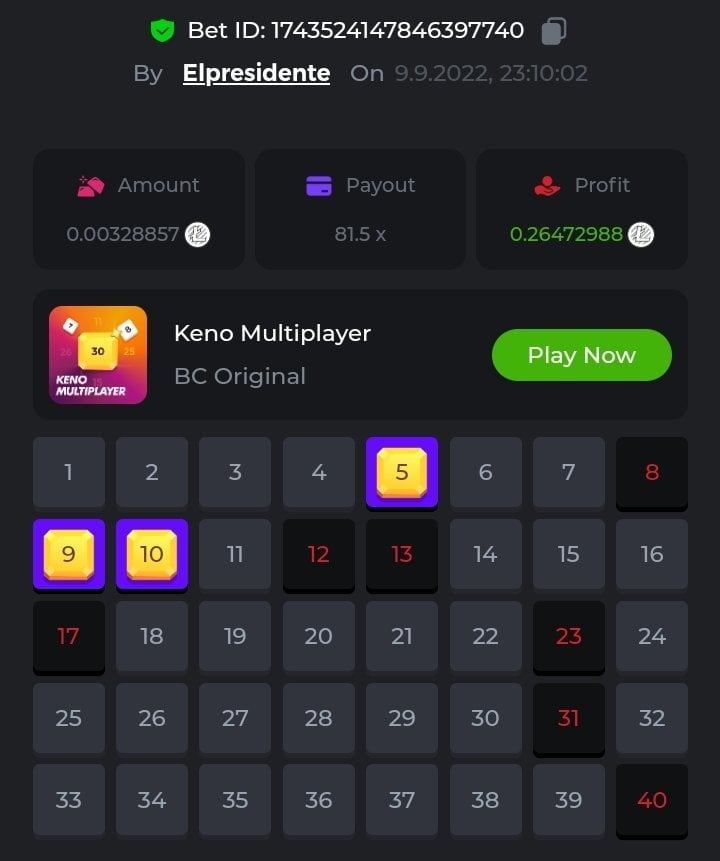The height and width of the screenshot is (861, 720).
Task: Open the Keno Multiplayer game thumbnail
Action: click(98, 355)
